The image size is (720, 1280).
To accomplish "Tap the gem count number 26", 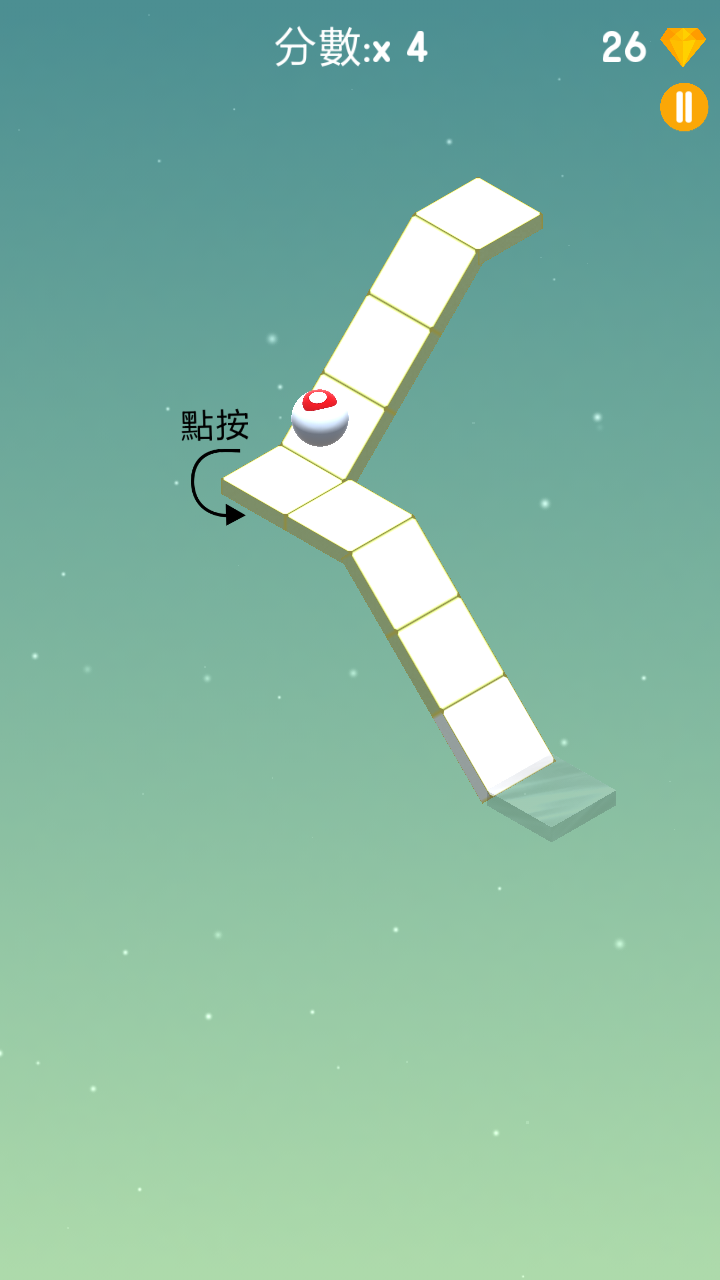I will 622,45.
